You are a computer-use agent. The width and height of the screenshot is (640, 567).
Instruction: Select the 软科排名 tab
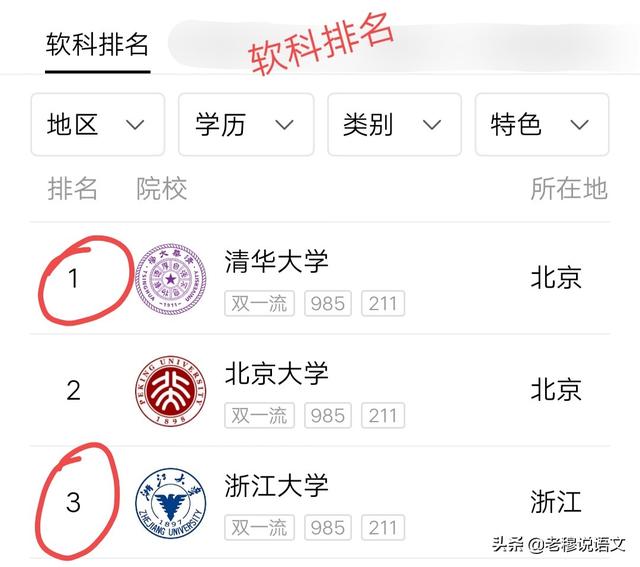click(x=97, y=45)
